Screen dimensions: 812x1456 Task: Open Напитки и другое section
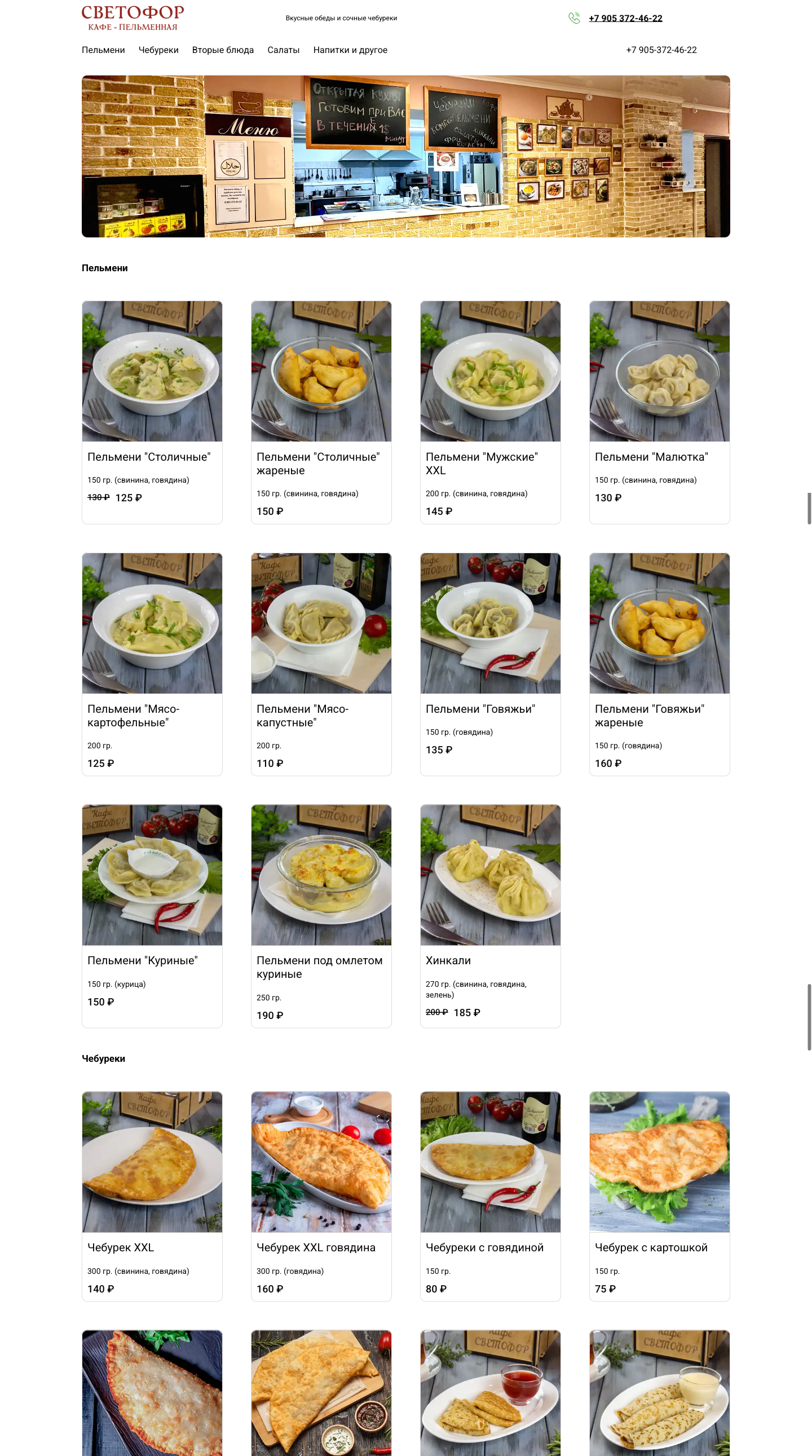[x=350, y=50]
